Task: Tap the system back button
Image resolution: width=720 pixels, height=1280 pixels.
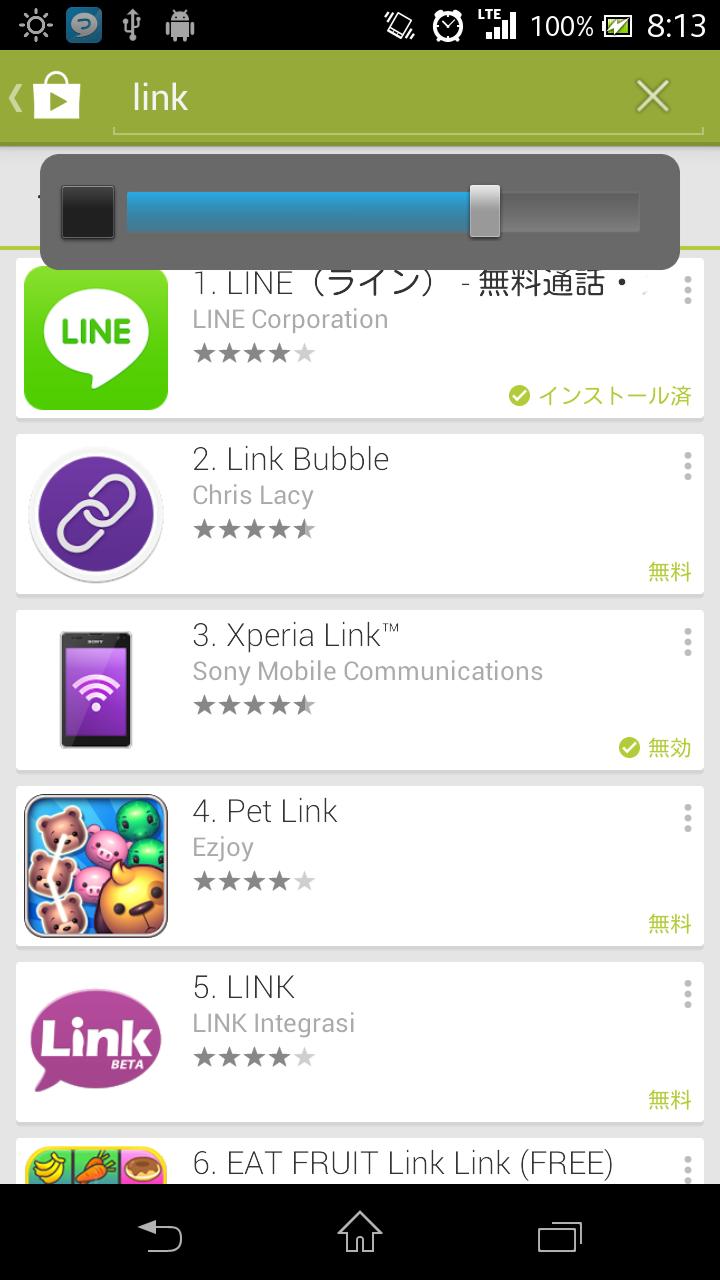Action: (x=160, y=1236)
